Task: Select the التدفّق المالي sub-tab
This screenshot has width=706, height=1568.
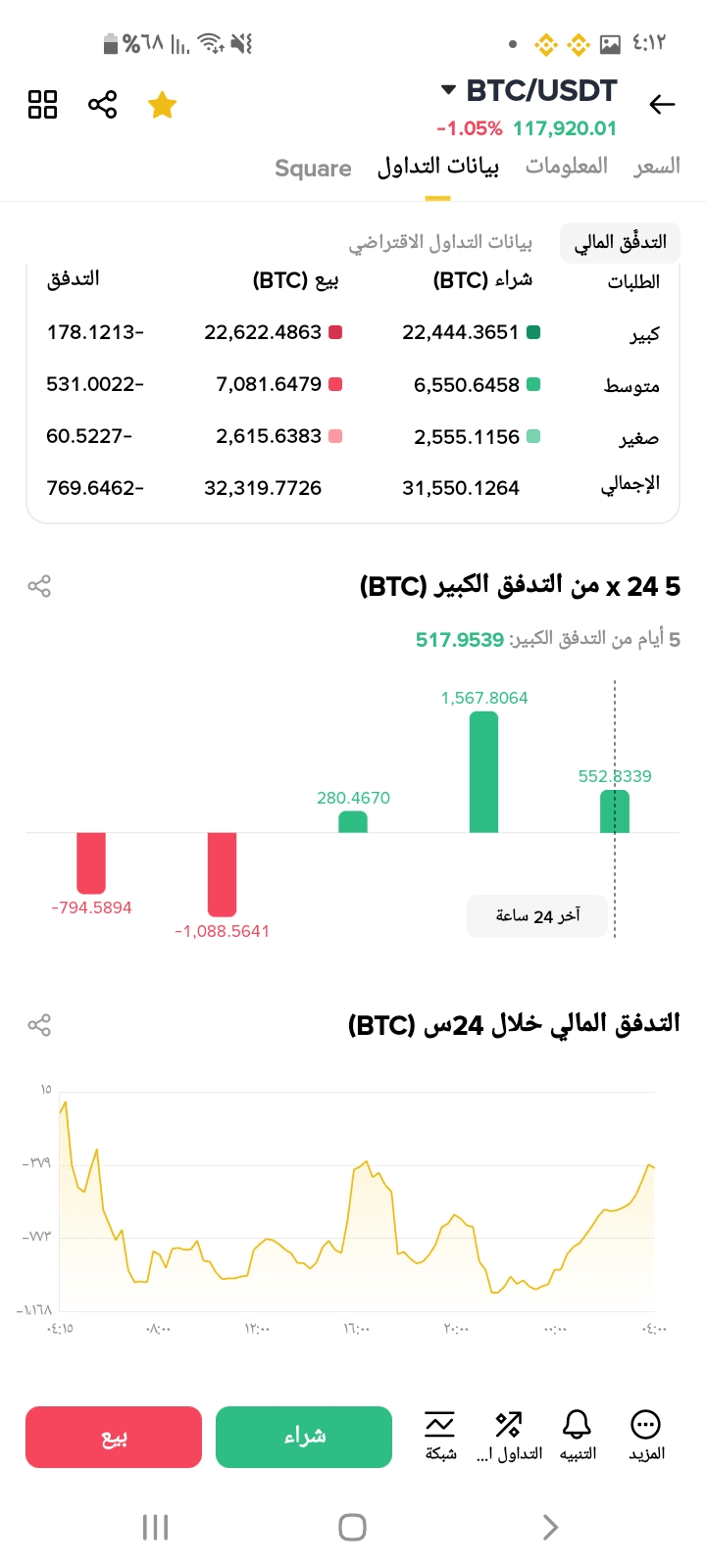Action: pyautogui.click(x=620, y=242)
